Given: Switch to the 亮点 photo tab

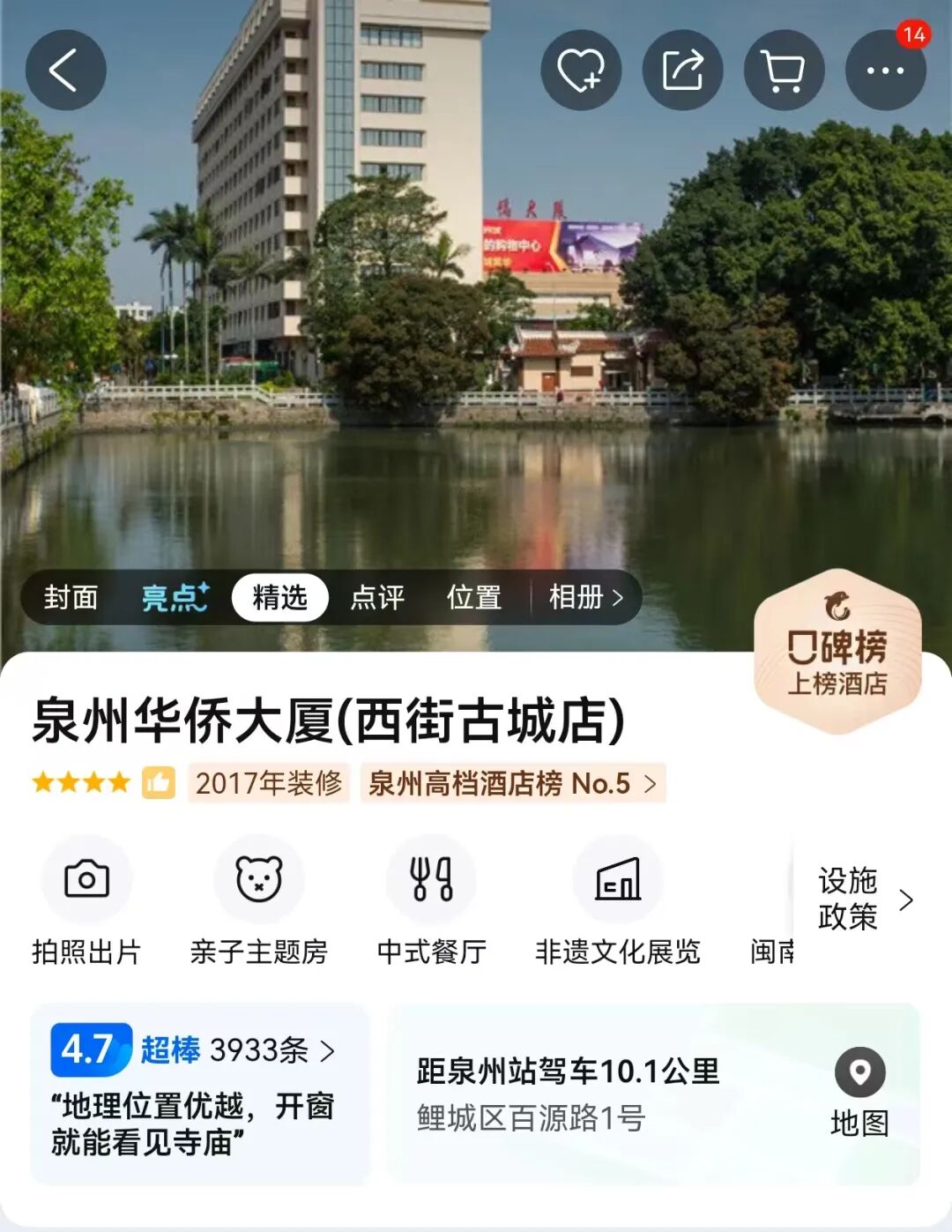Looking at the screenshot, I should click(175, 598).
